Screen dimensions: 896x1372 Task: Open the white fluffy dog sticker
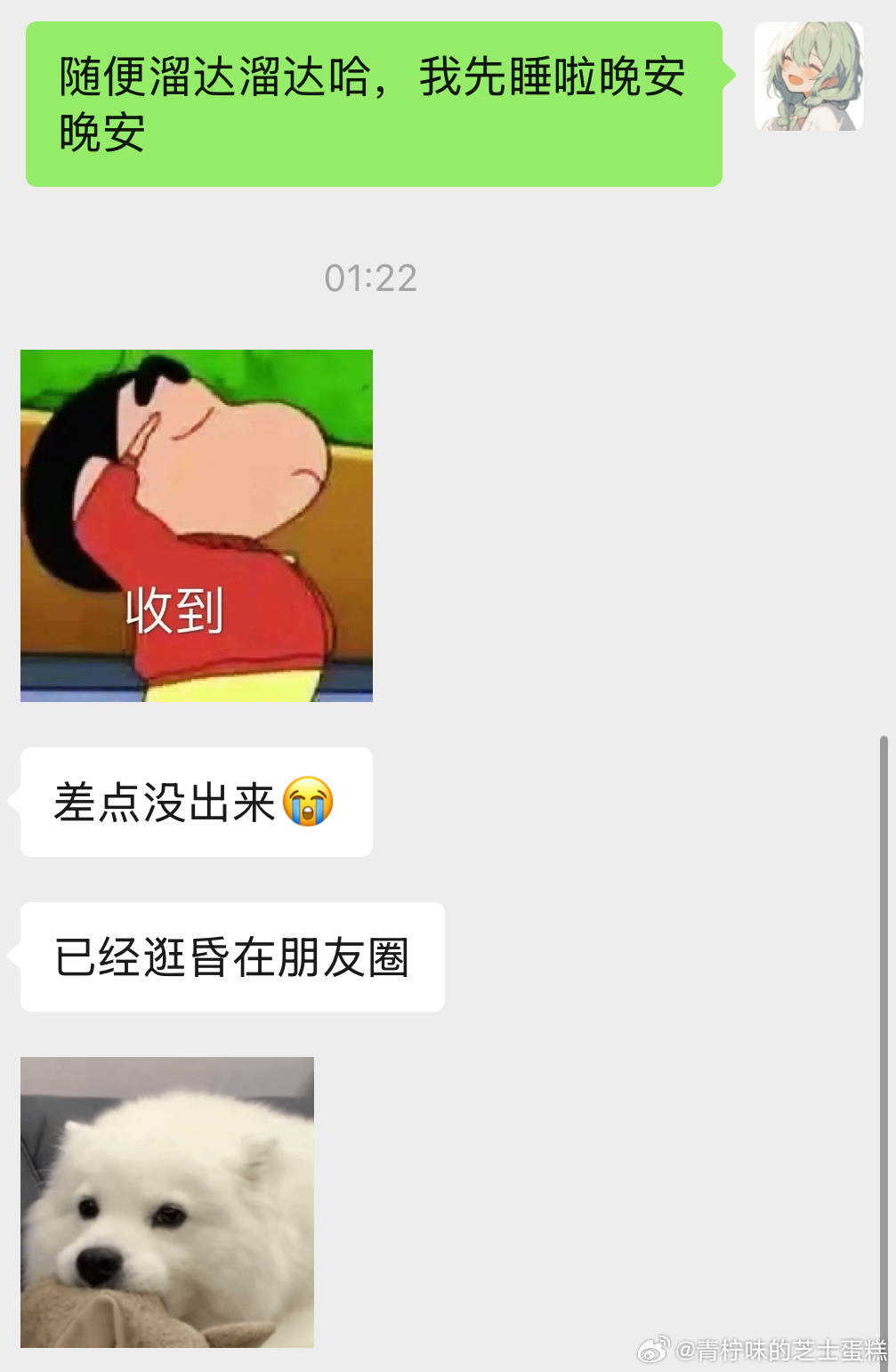pos(167,1201)
